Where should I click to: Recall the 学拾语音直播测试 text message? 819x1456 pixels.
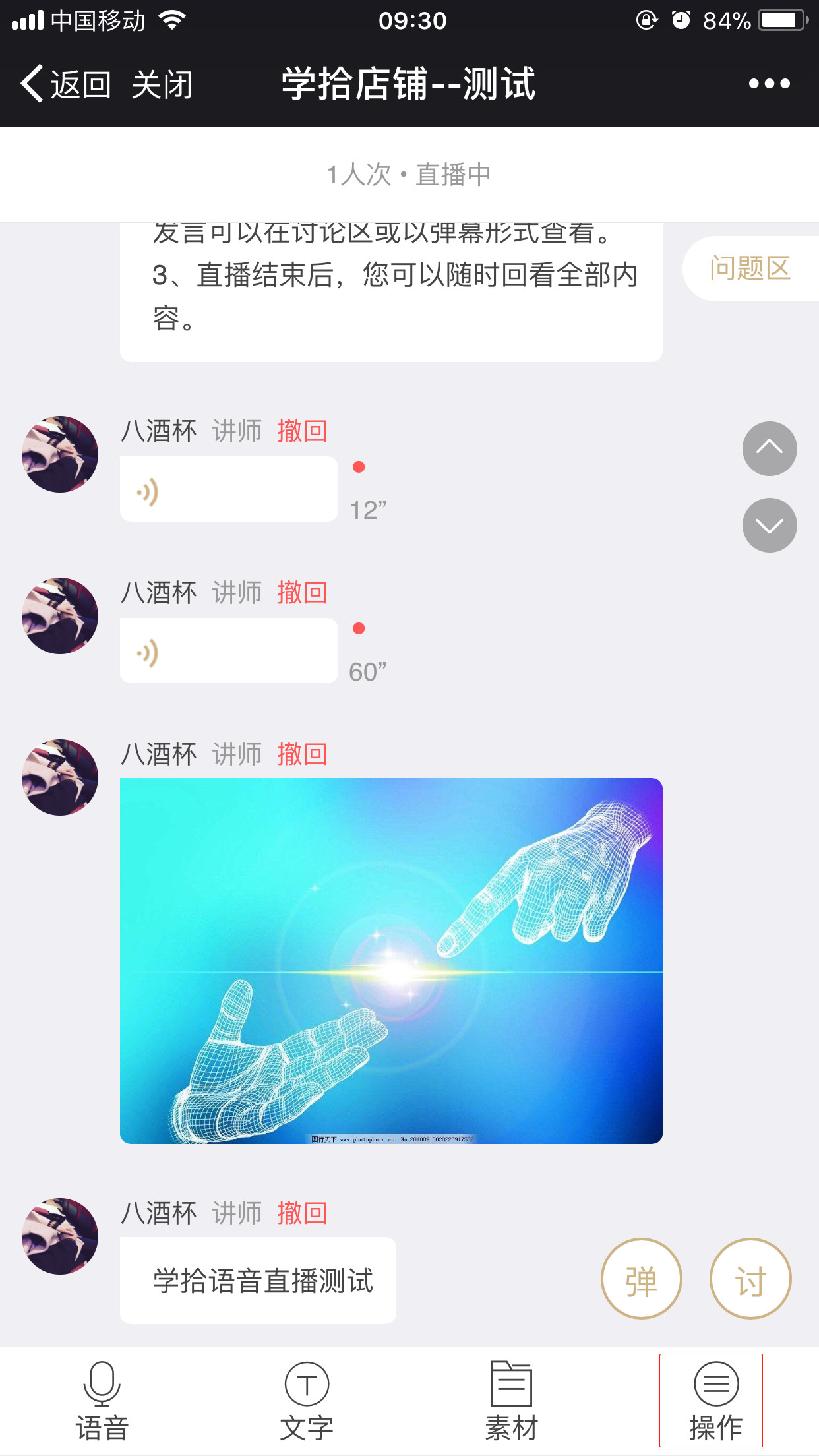302,1213
